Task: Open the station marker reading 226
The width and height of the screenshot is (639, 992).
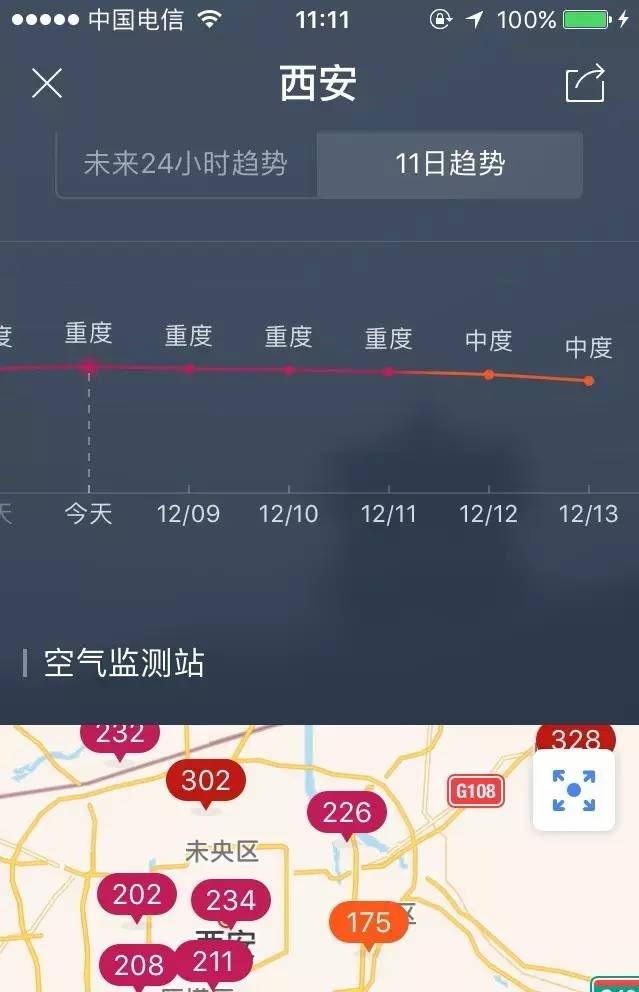Action: click(347, 812)
